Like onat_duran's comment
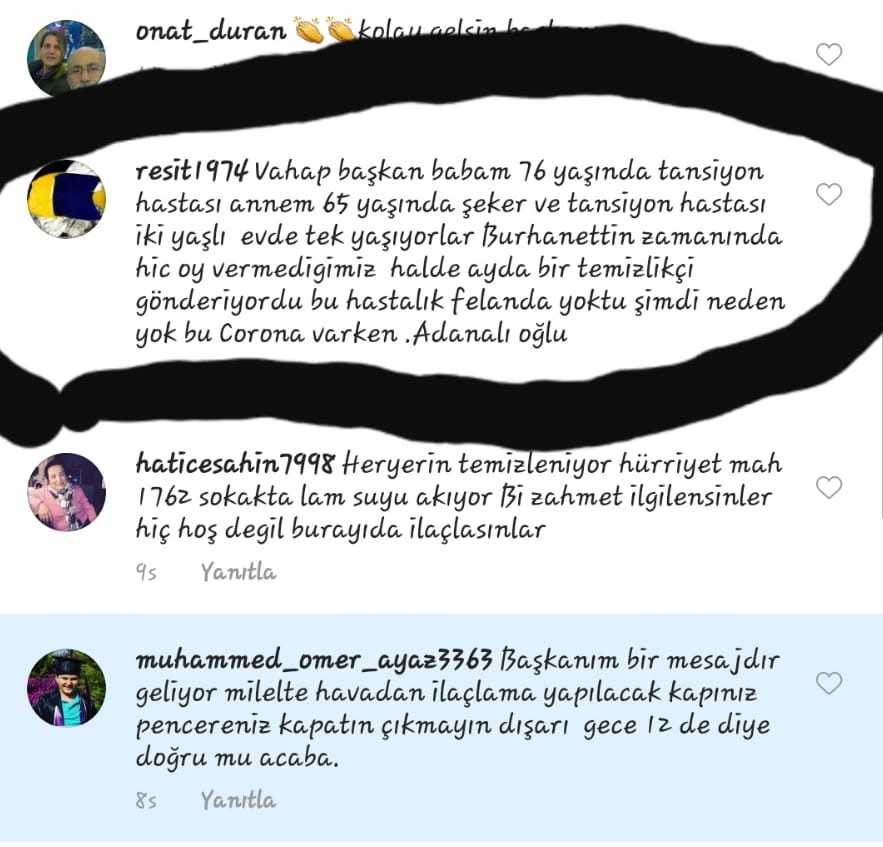The width and height of the screenshot is (883, 847). (x=829, y=55)
